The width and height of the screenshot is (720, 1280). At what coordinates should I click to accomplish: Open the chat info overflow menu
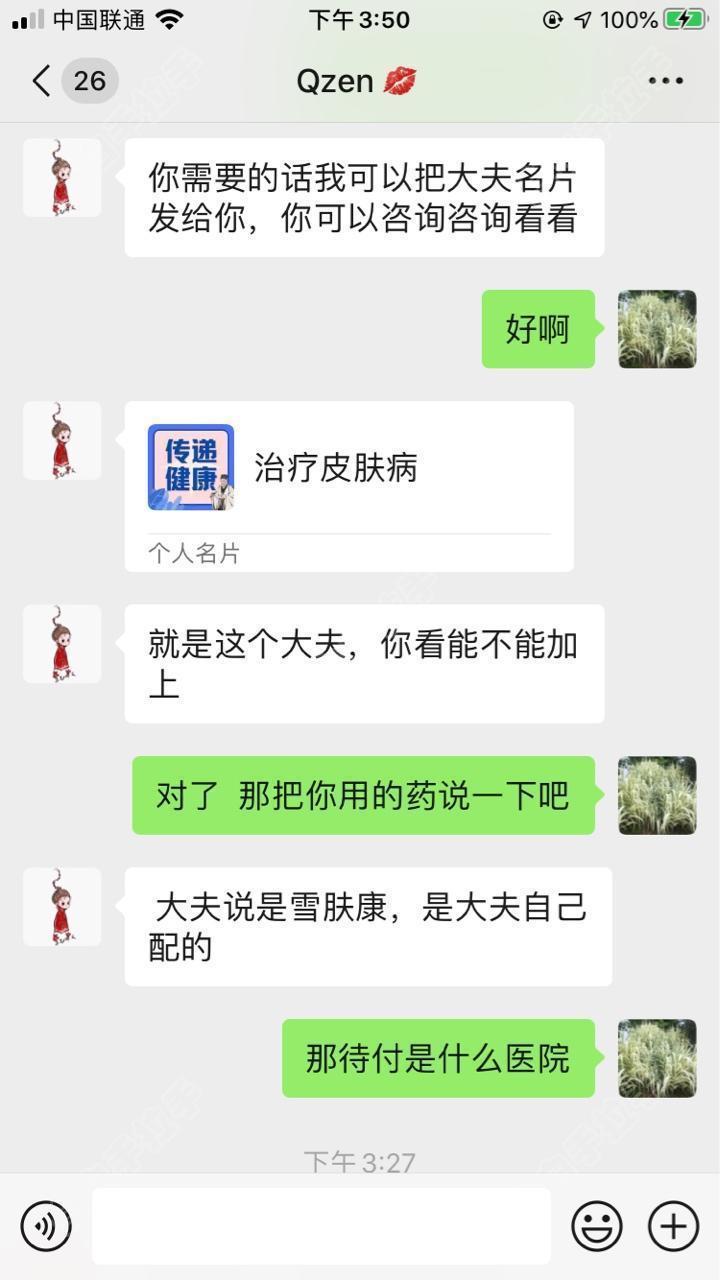click(665, 81)
